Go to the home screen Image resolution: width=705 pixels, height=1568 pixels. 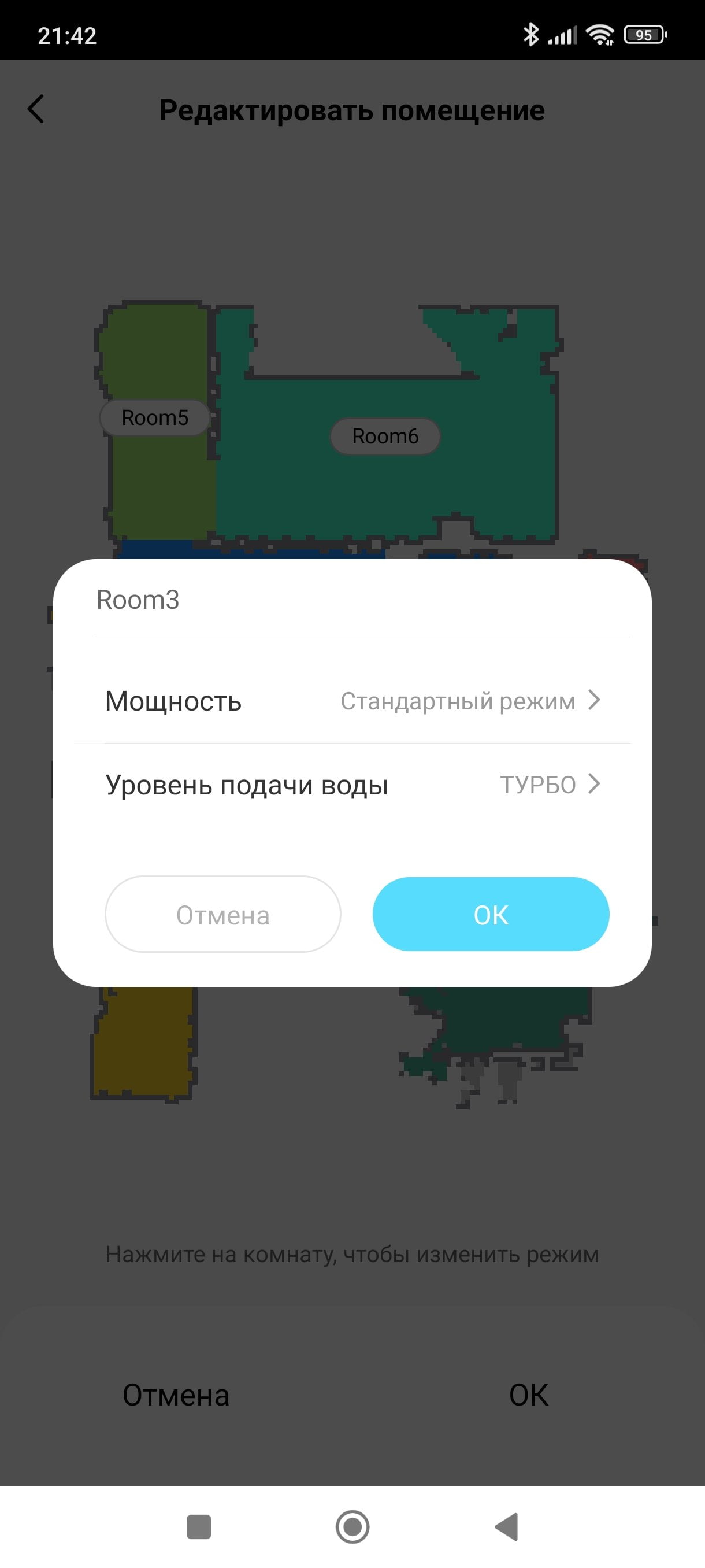353,1527
